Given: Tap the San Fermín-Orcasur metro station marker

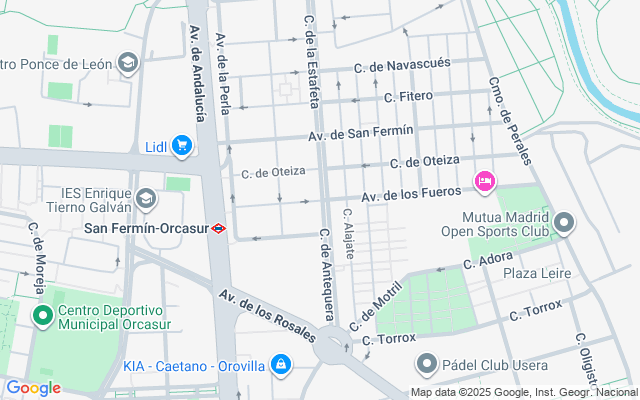Looking at the screenshot, I should tap(217, 228).
